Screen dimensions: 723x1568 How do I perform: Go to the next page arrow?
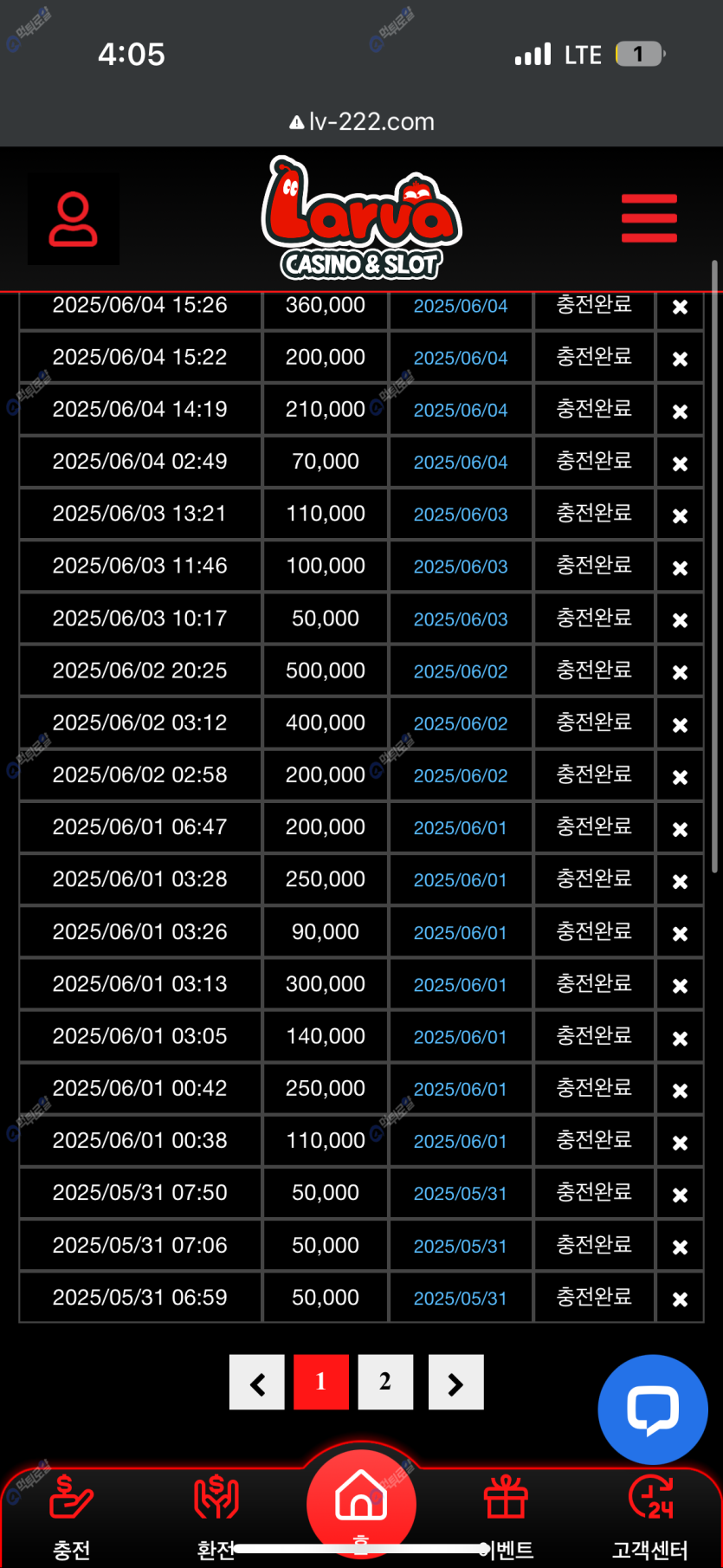455,1383
